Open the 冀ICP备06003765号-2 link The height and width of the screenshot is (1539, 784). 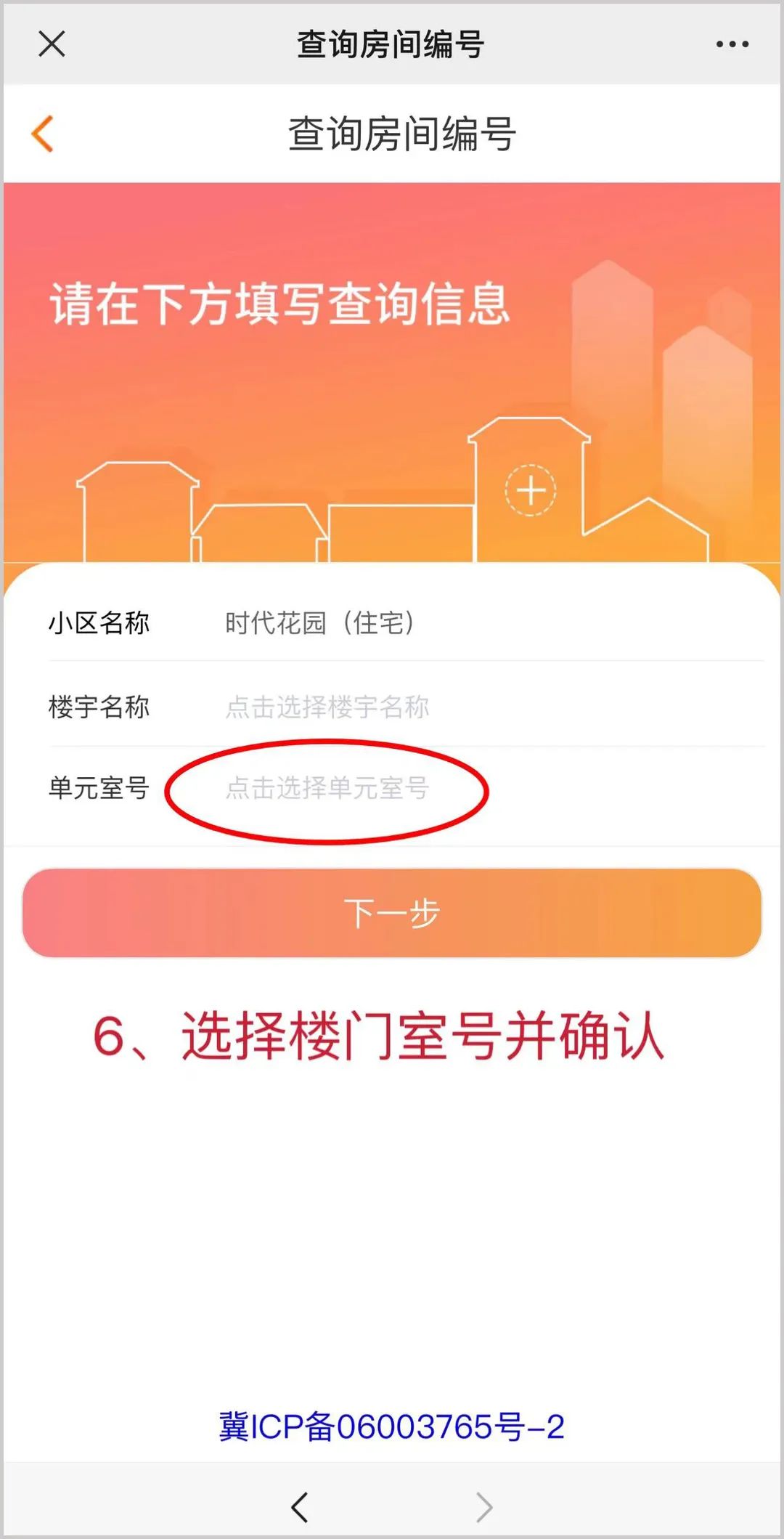point(392,1426)
